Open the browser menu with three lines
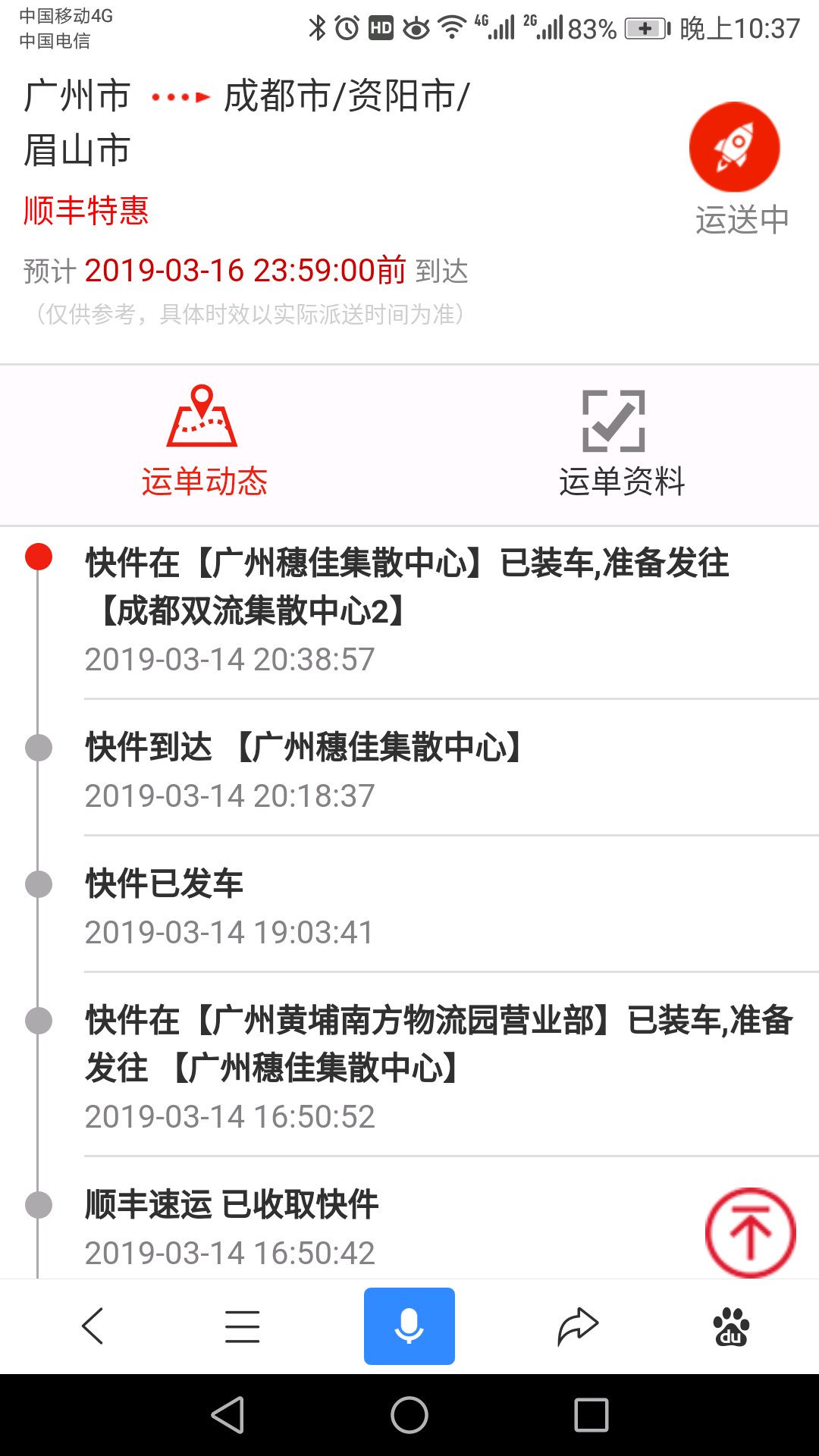Viewport: 819px width, 1456px height. 243,1326
